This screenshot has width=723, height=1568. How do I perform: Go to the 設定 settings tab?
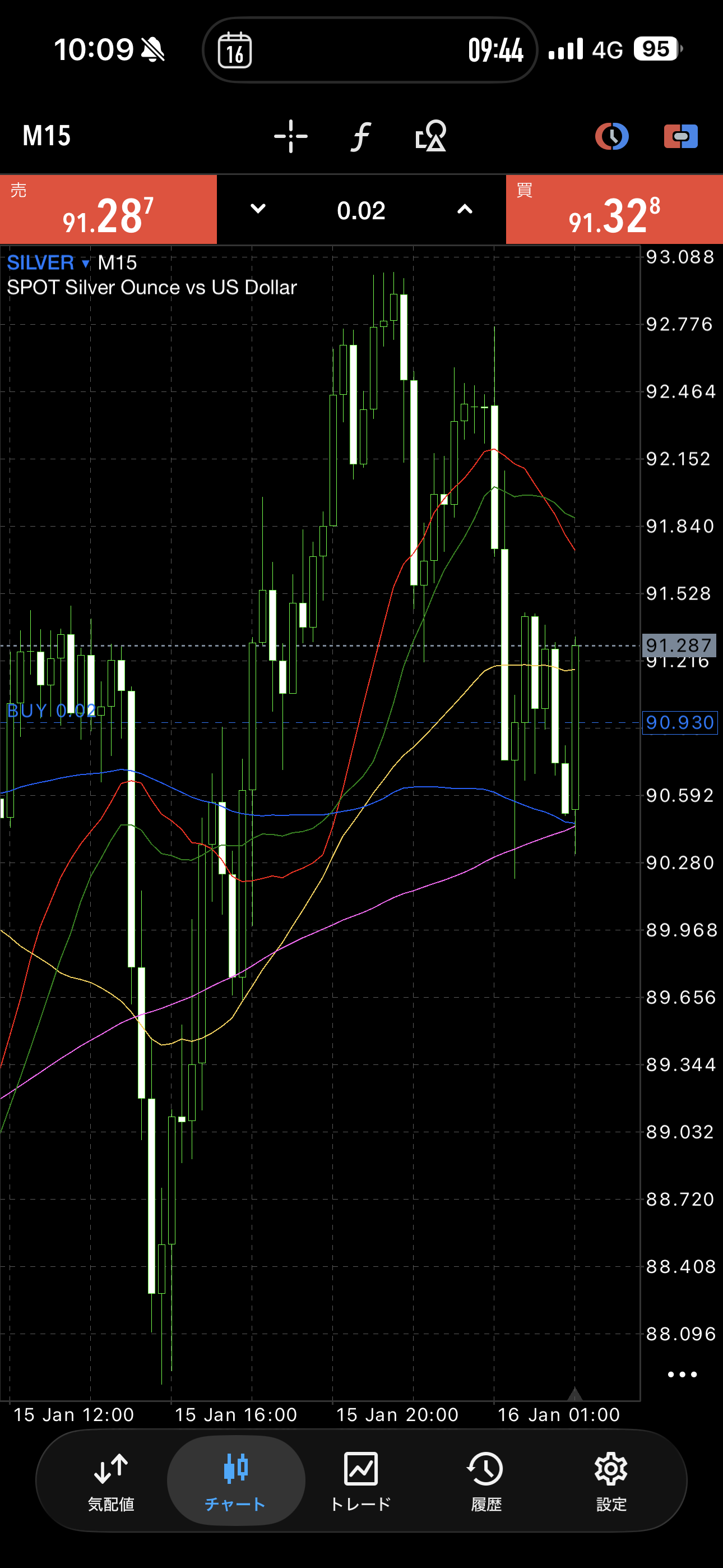click(610, 1481)
